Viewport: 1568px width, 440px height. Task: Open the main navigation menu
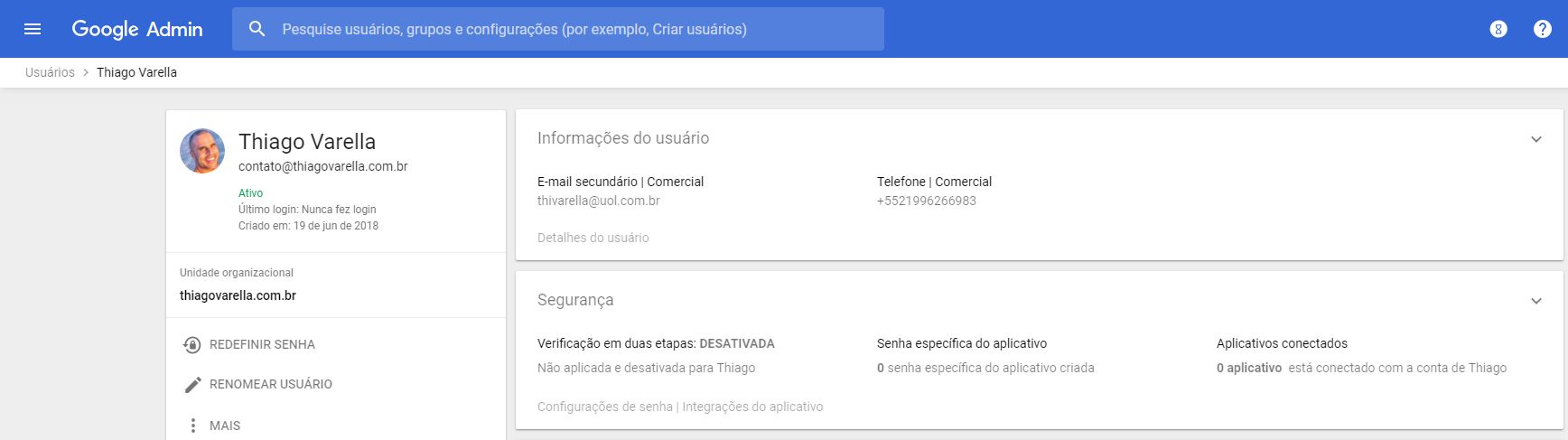[x=33, y=29]
